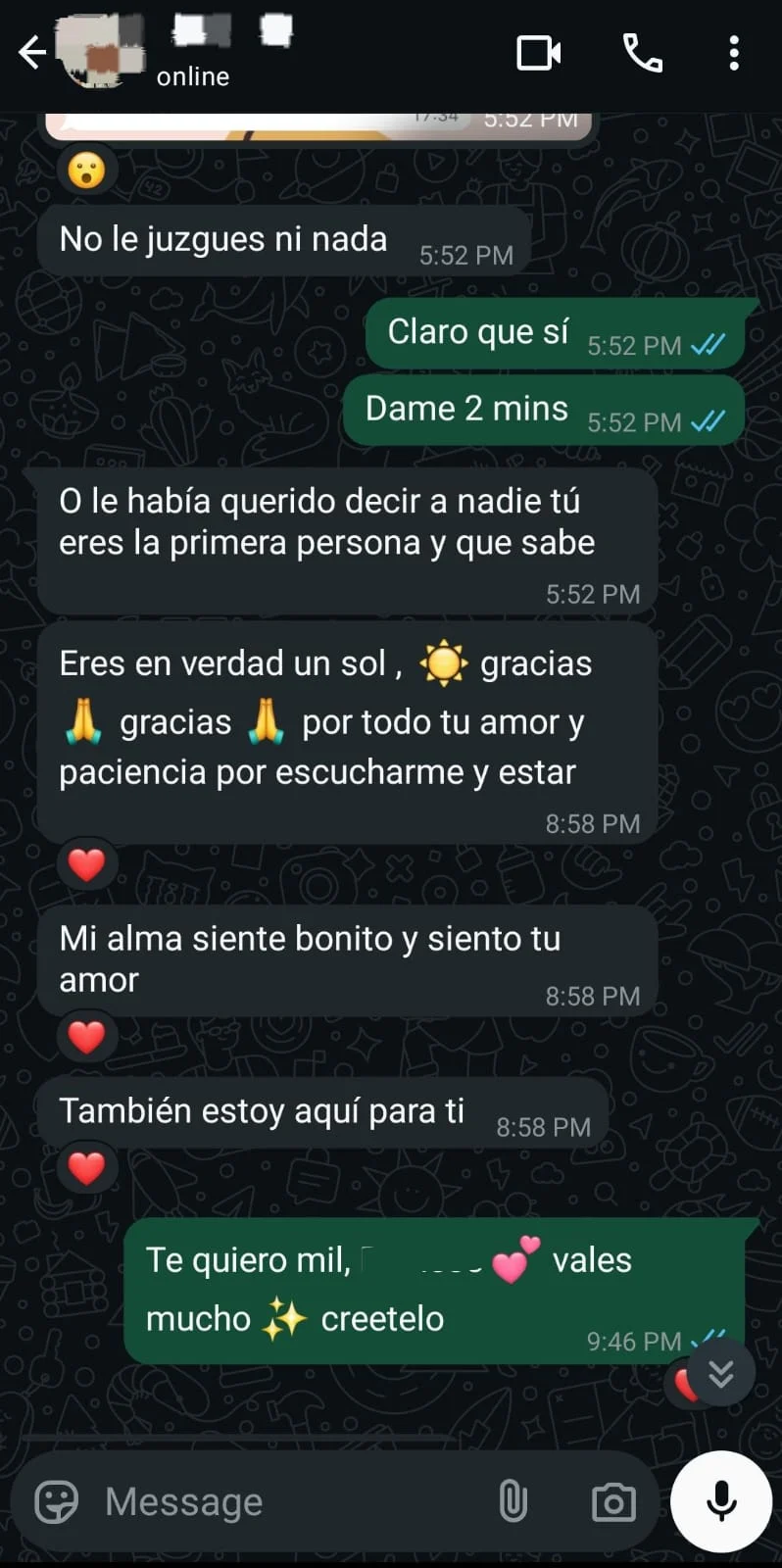Tap the 'online' status to view contact info
Viewport: 782px width, 1568px height.
click(x=192, y=76)
